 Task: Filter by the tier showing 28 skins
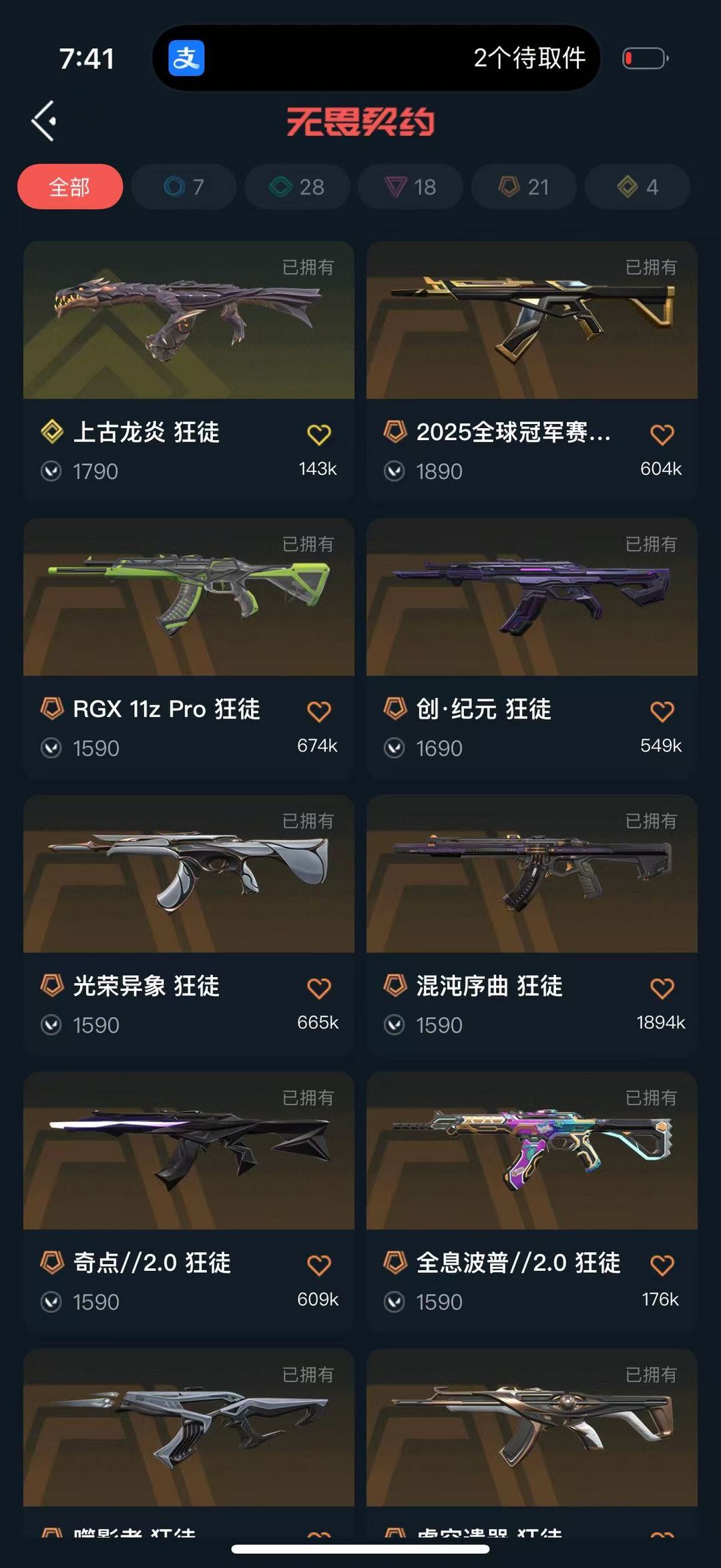297,187
